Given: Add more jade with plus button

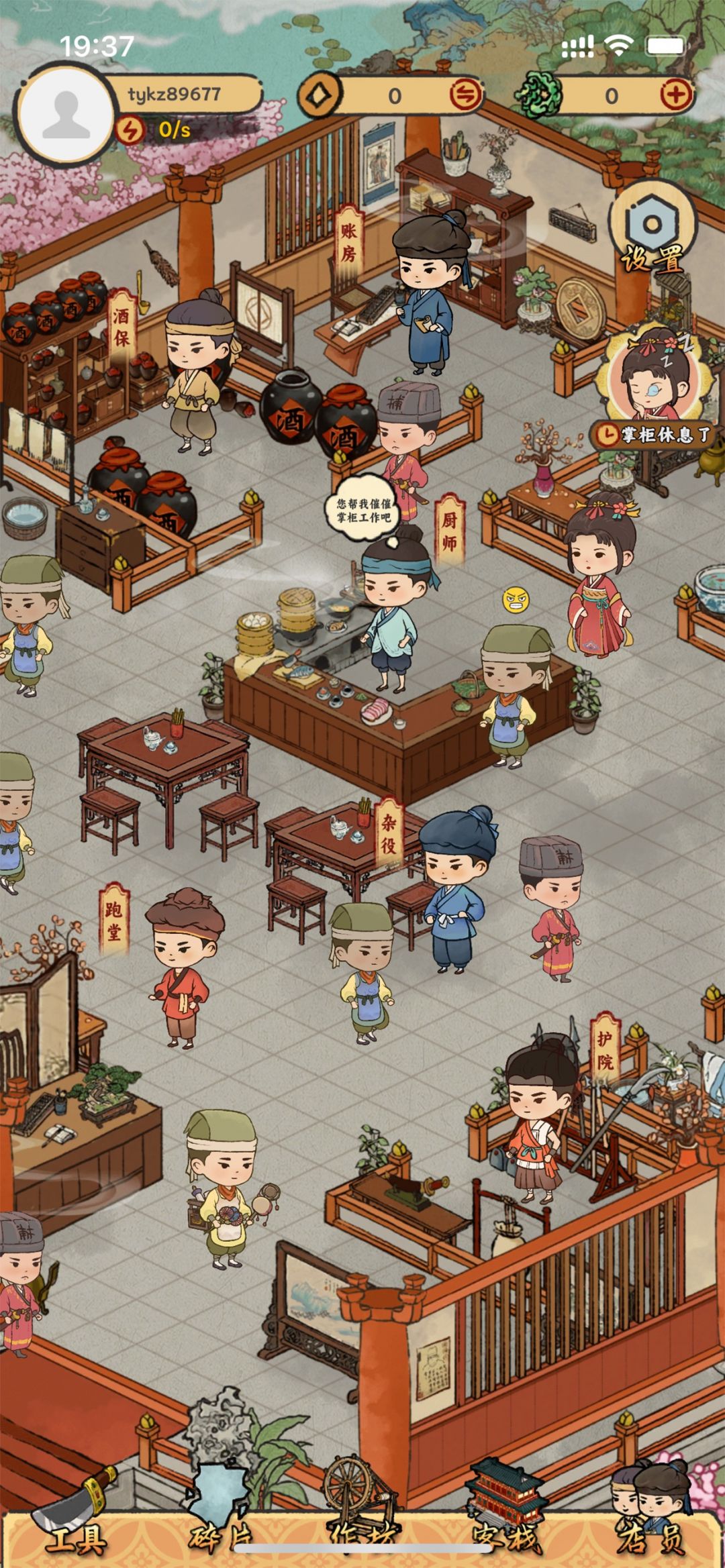Looking at the screenshot, I should (x=675, y=95).
